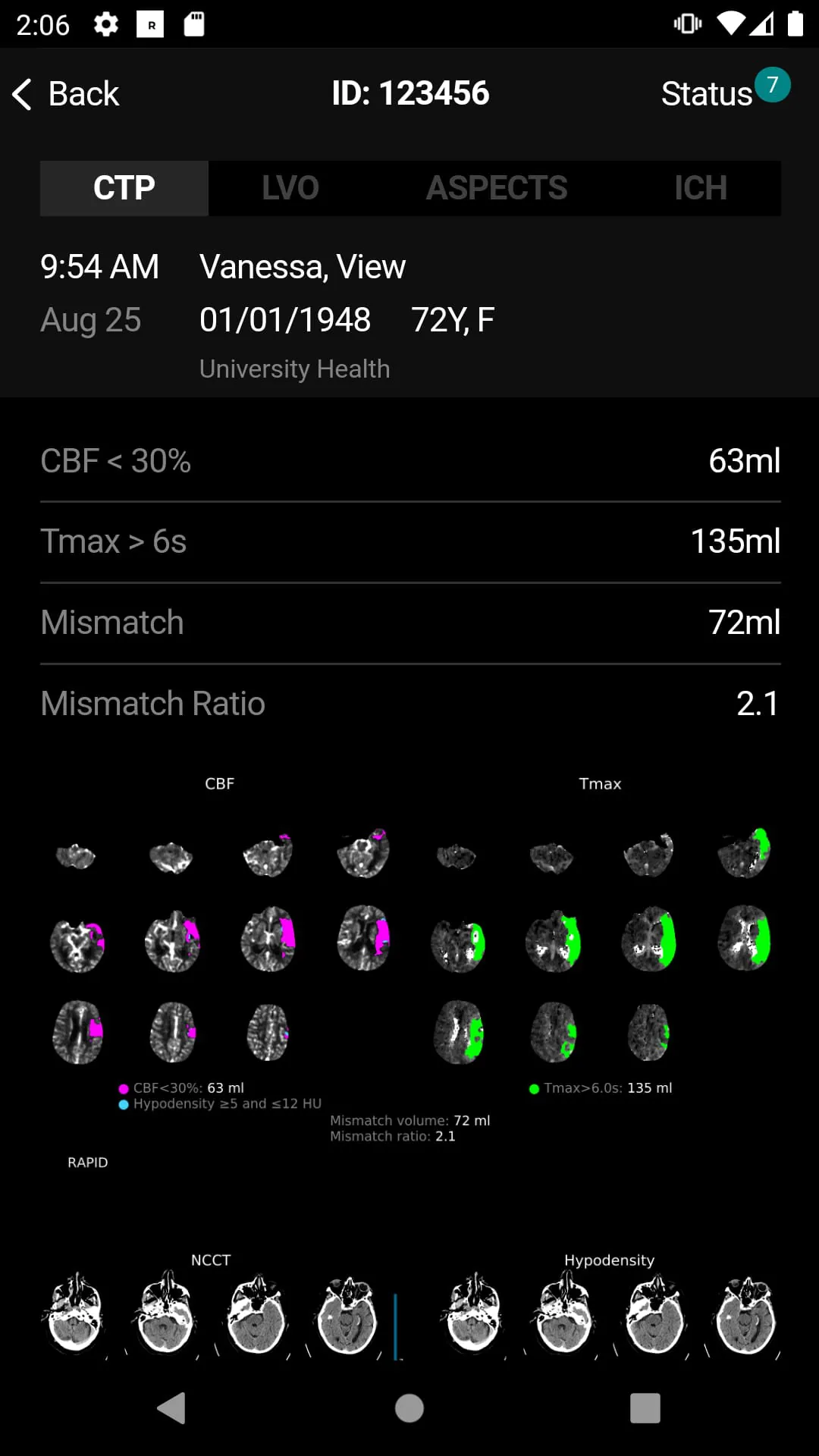Open the recent apps overview
This screenshot has height=1456, width=819.
click(645, 1409)
